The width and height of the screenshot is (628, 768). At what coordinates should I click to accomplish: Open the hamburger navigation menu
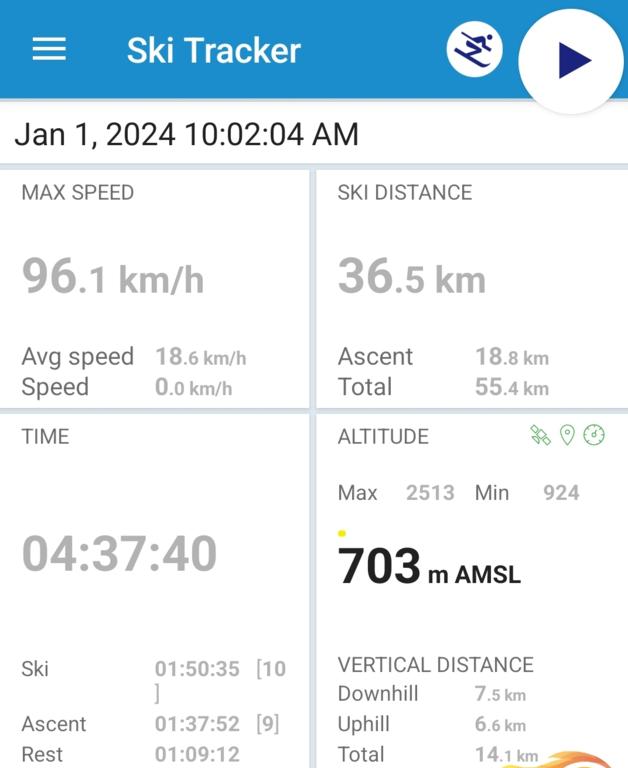(49, 50)
